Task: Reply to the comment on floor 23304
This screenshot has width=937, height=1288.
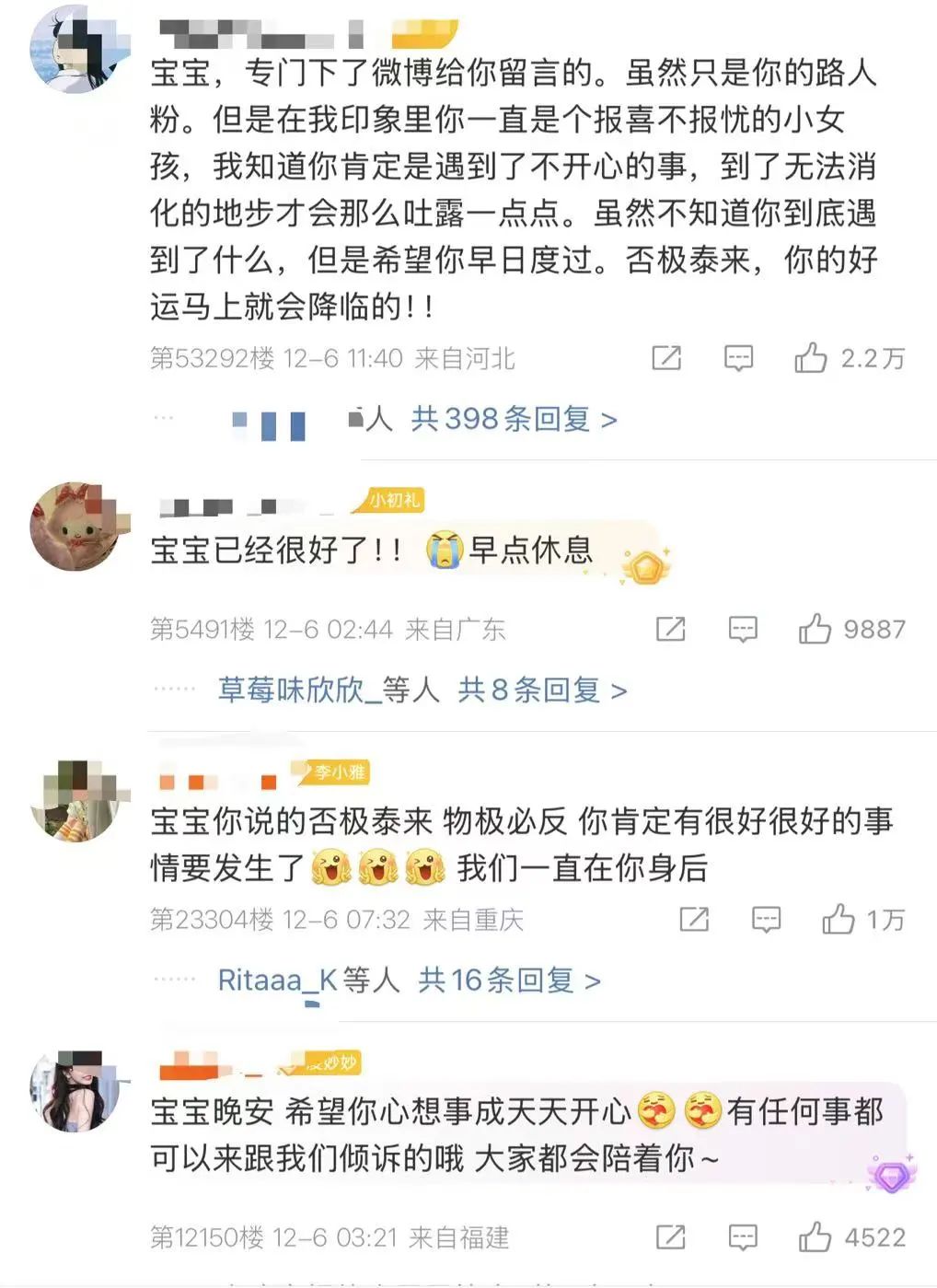Action: [x=766, y=919]
